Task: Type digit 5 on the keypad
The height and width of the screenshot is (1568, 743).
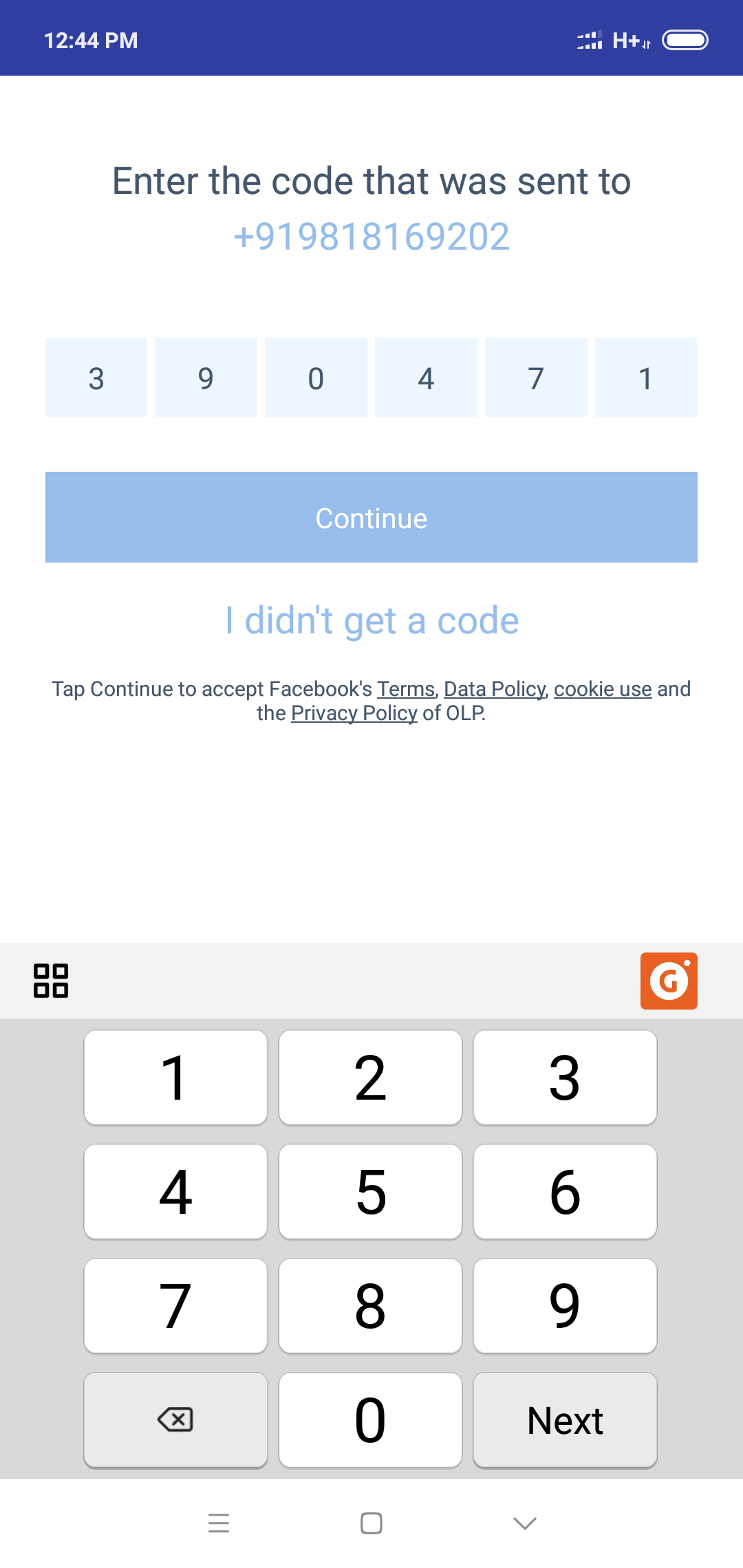Action: [370, 1192]
